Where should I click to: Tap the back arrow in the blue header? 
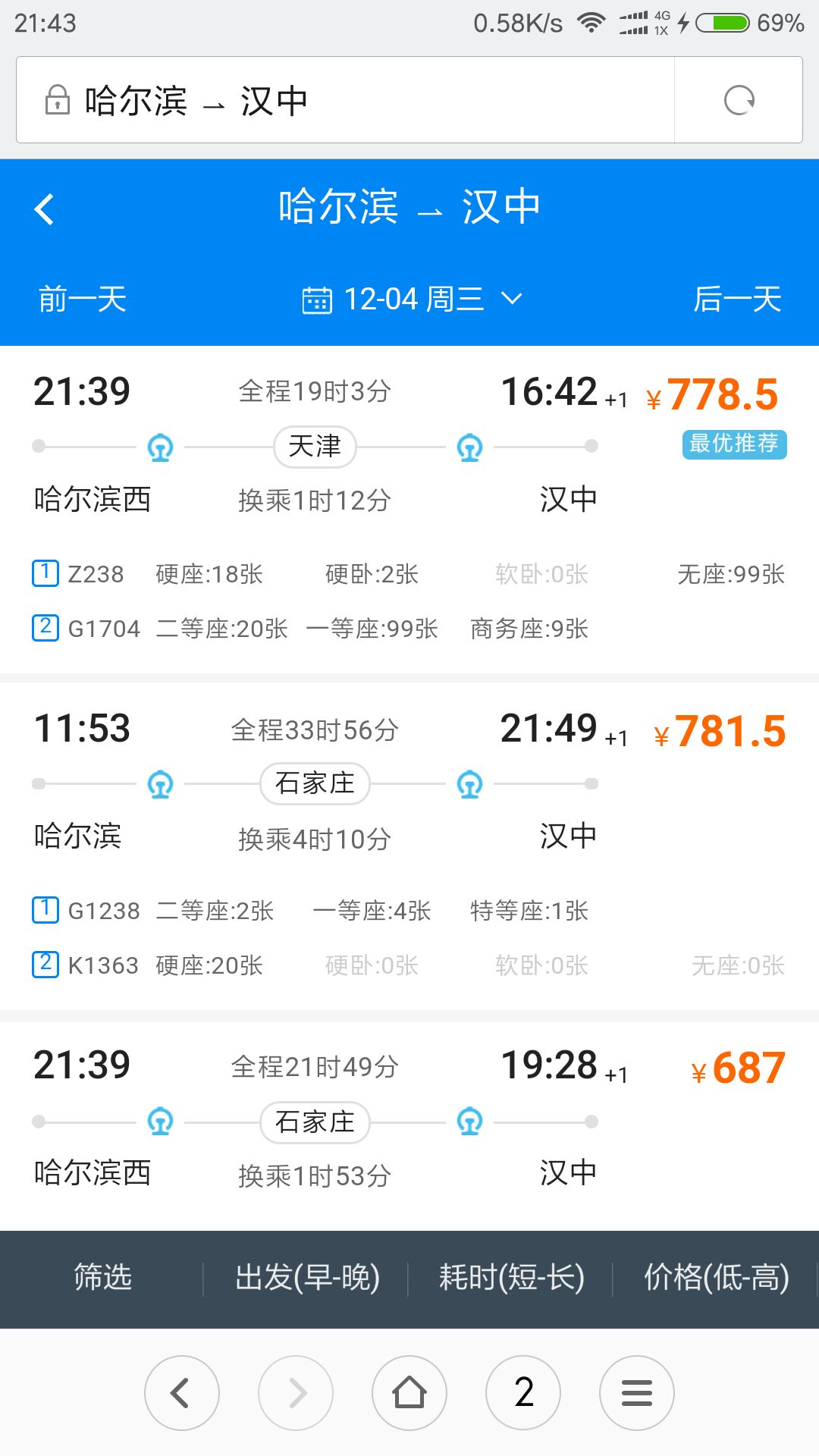click(44, 209)
